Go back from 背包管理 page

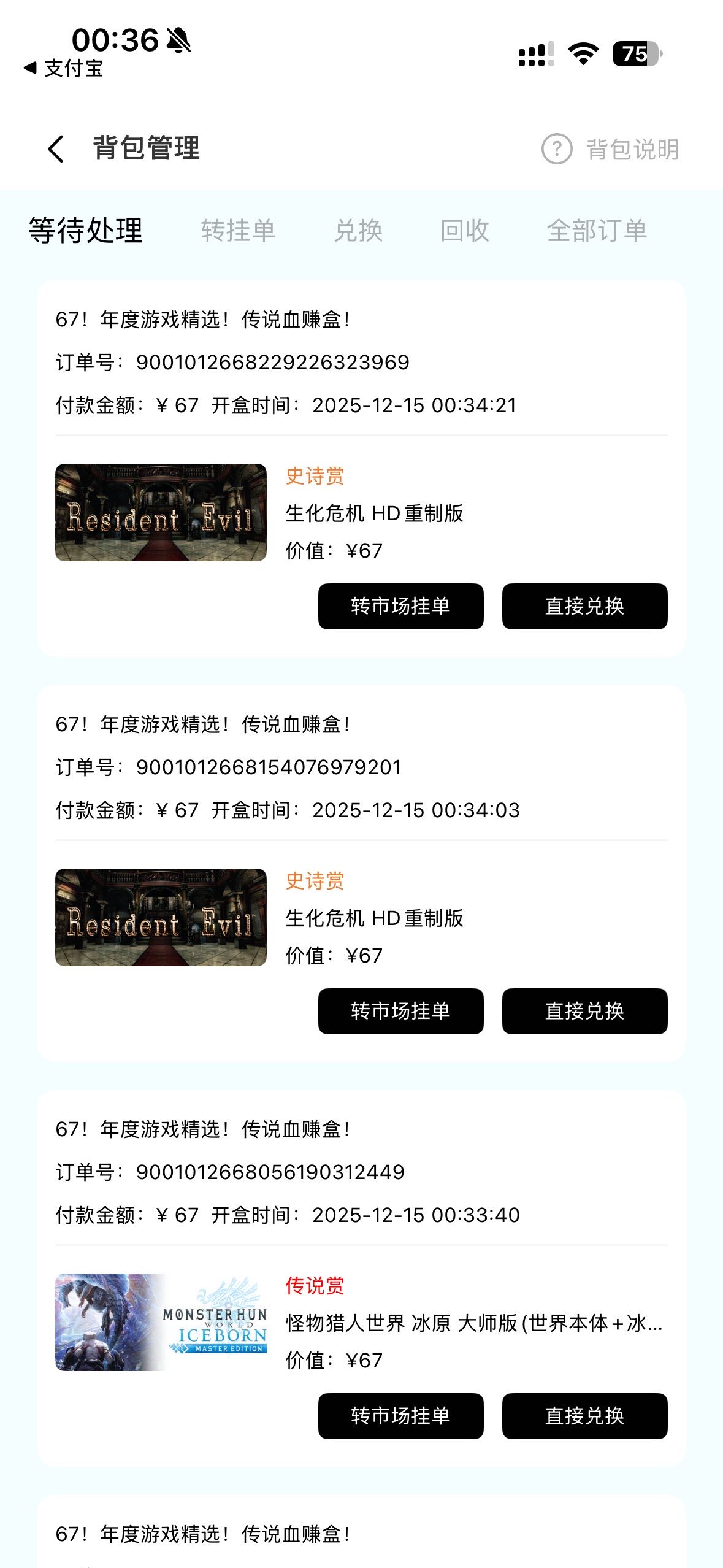click(x=56, y=149)
